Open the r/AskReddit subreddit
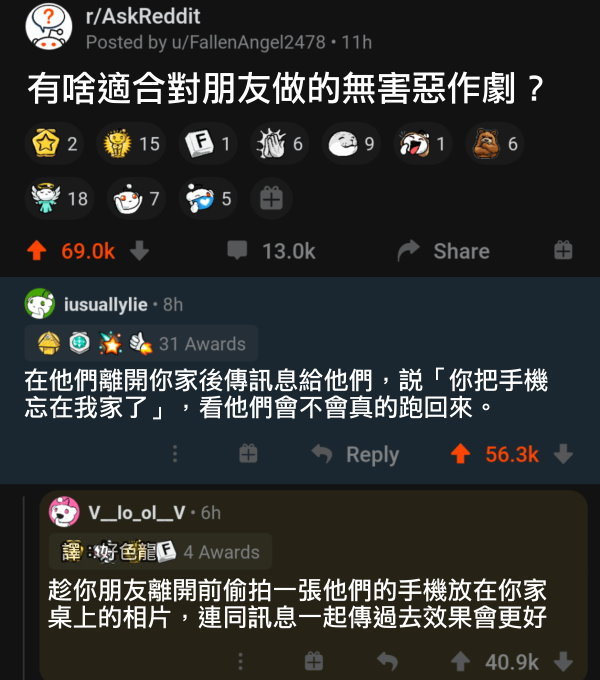Image resolution: width=600 pixels, height=680 pixels. click(x=143, y=16)
